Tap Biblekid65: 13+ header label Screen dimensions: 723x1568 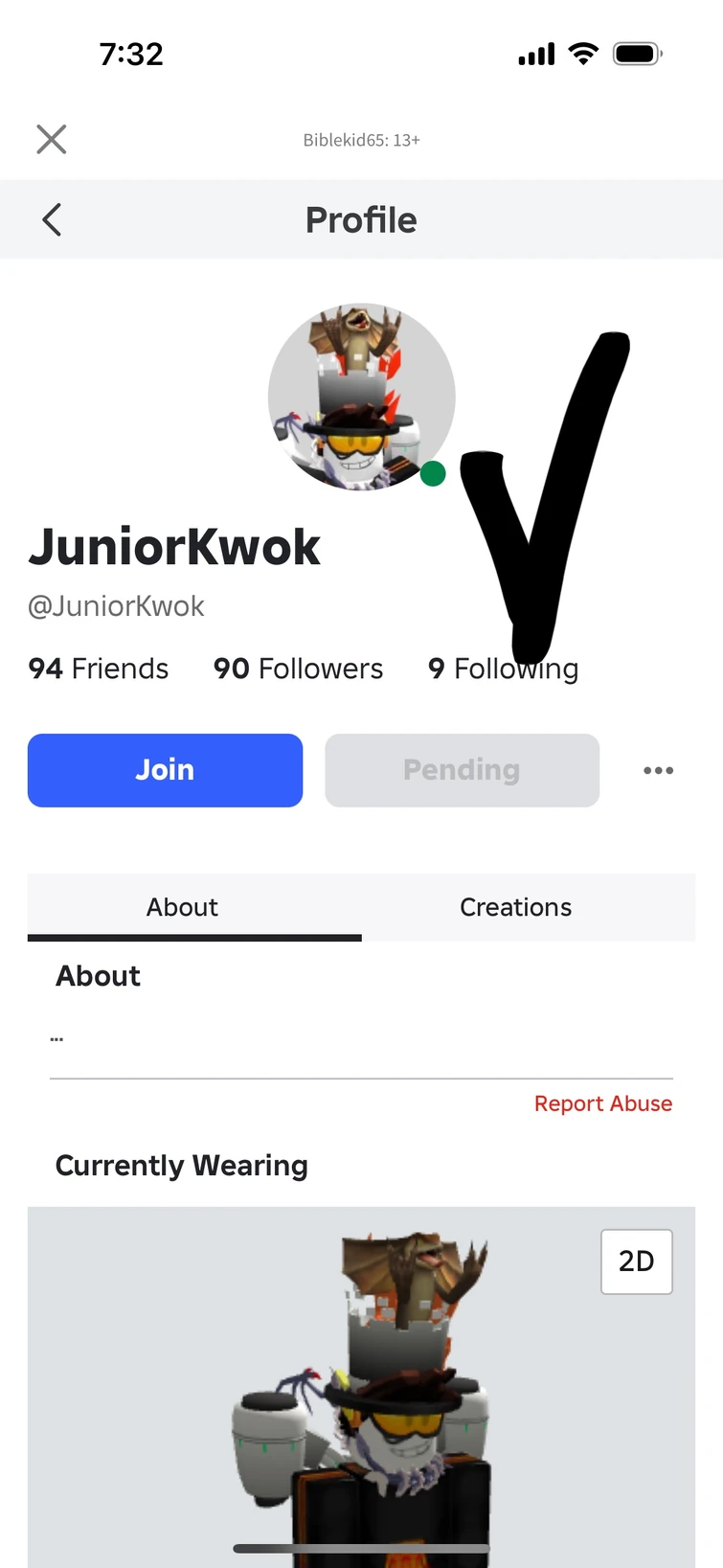click(361, 139)
